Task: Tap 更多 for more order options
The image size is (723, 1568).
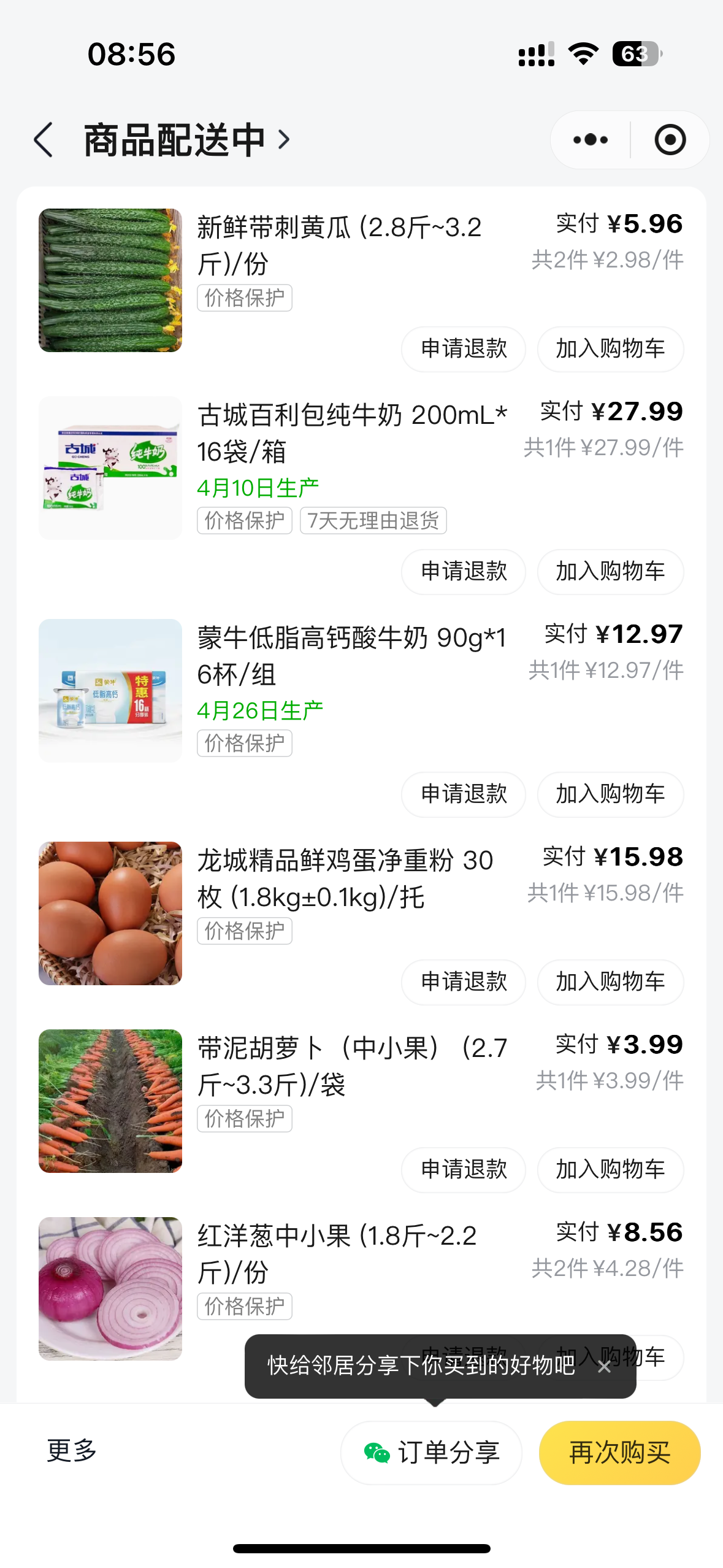Action: pyautogui.click(x=72, y=1451)
